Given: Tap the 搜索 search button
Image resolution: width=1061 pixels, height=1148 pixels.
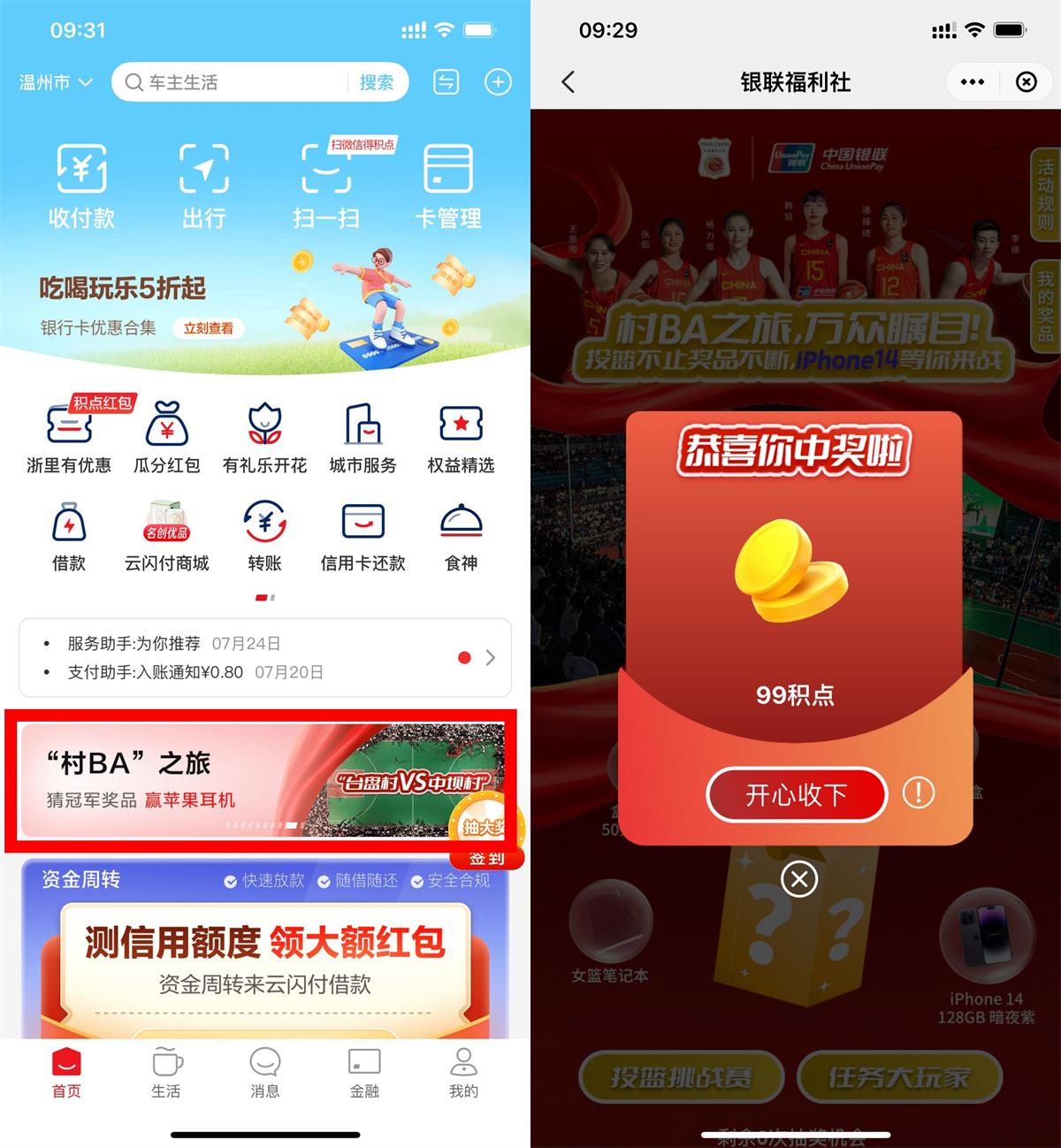Looking at the screenshot, I should (377, 82).
